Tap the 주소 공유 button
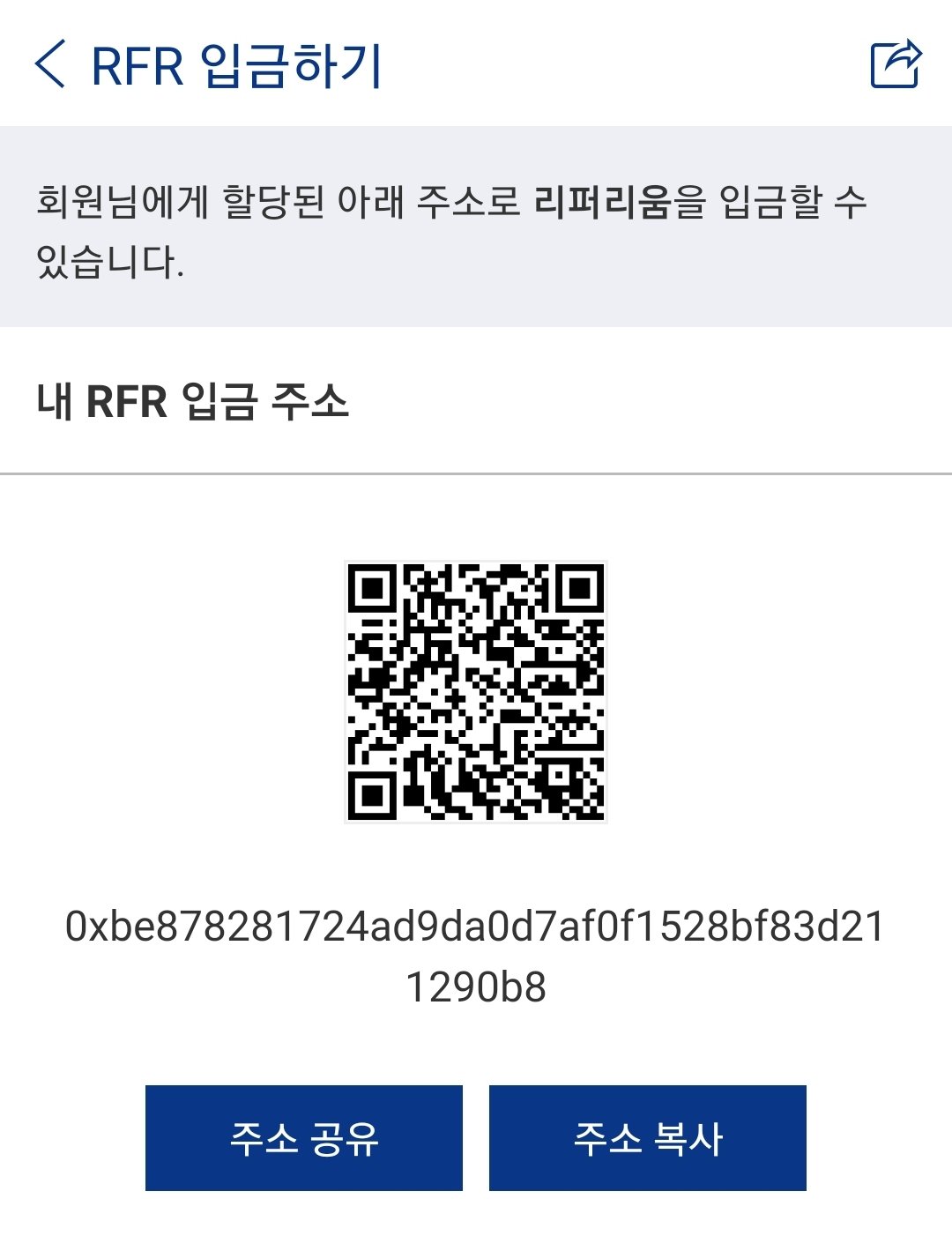Screen dimensions: 952x1236 (x=304, y=1137)
